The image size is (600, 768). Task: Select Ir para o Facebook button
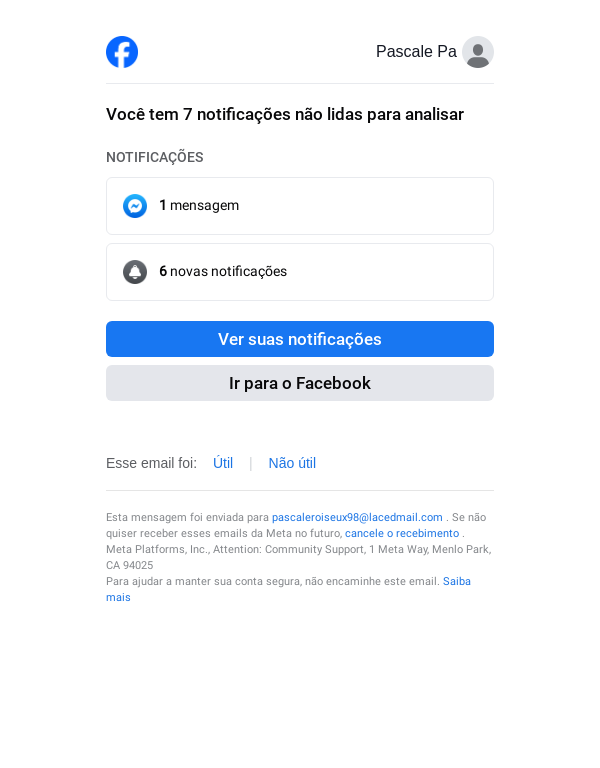tap(299, 383)
